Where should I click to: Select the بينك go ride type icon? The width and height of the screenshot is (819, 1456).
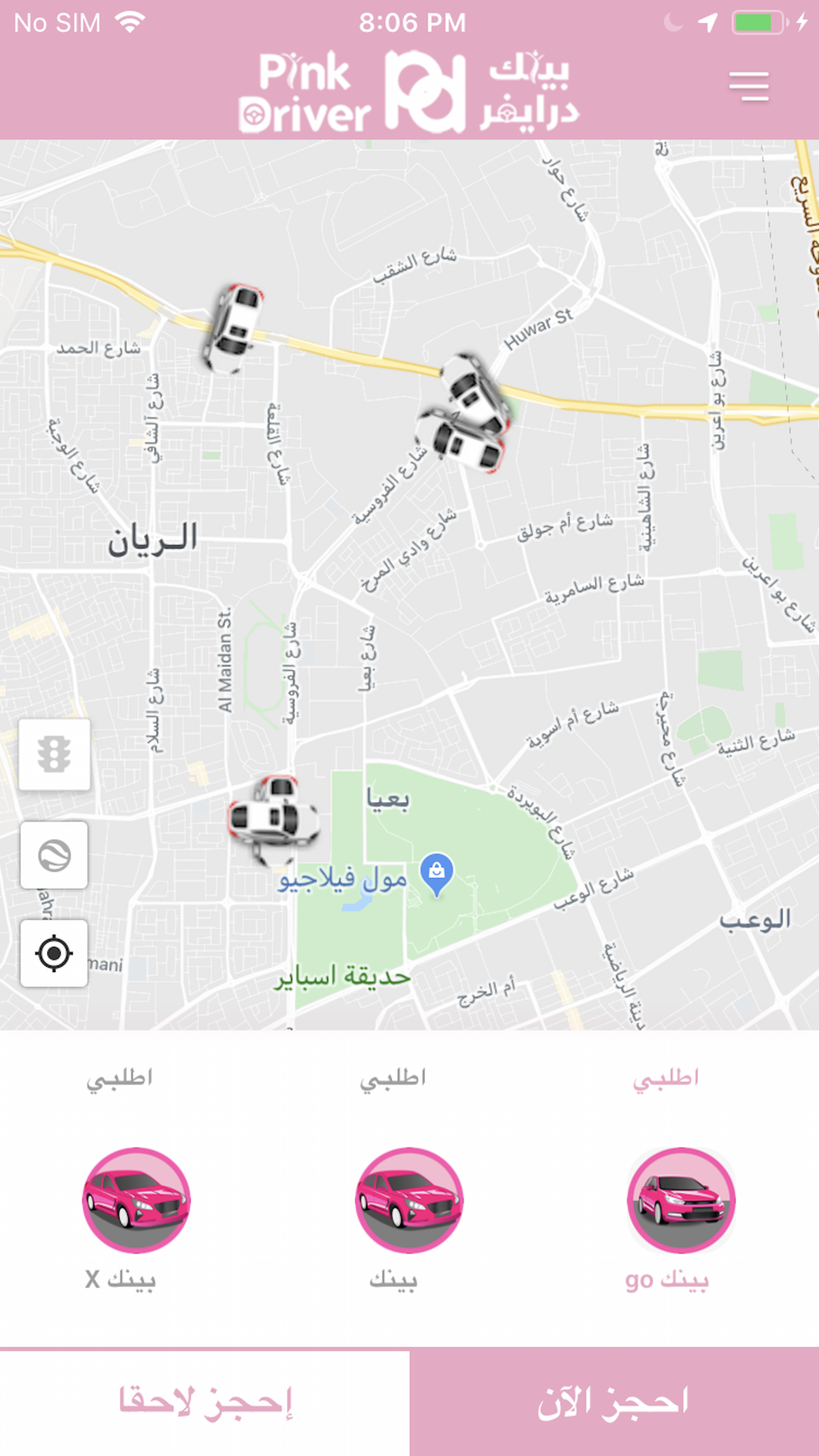pos(681,1202)
